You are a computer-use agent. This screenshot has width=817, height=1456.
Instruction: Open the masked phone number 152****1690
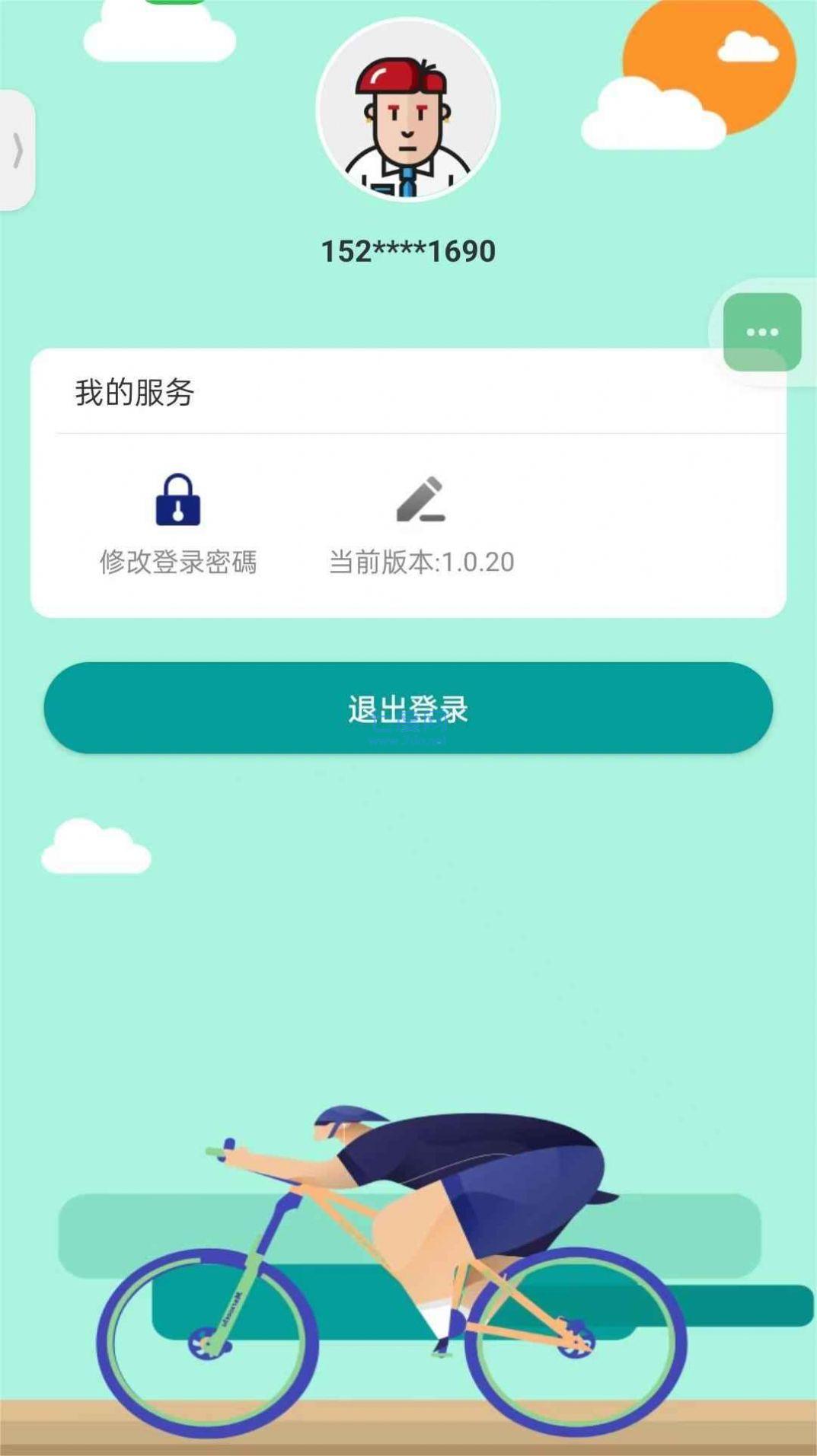[x=408, y=250]
